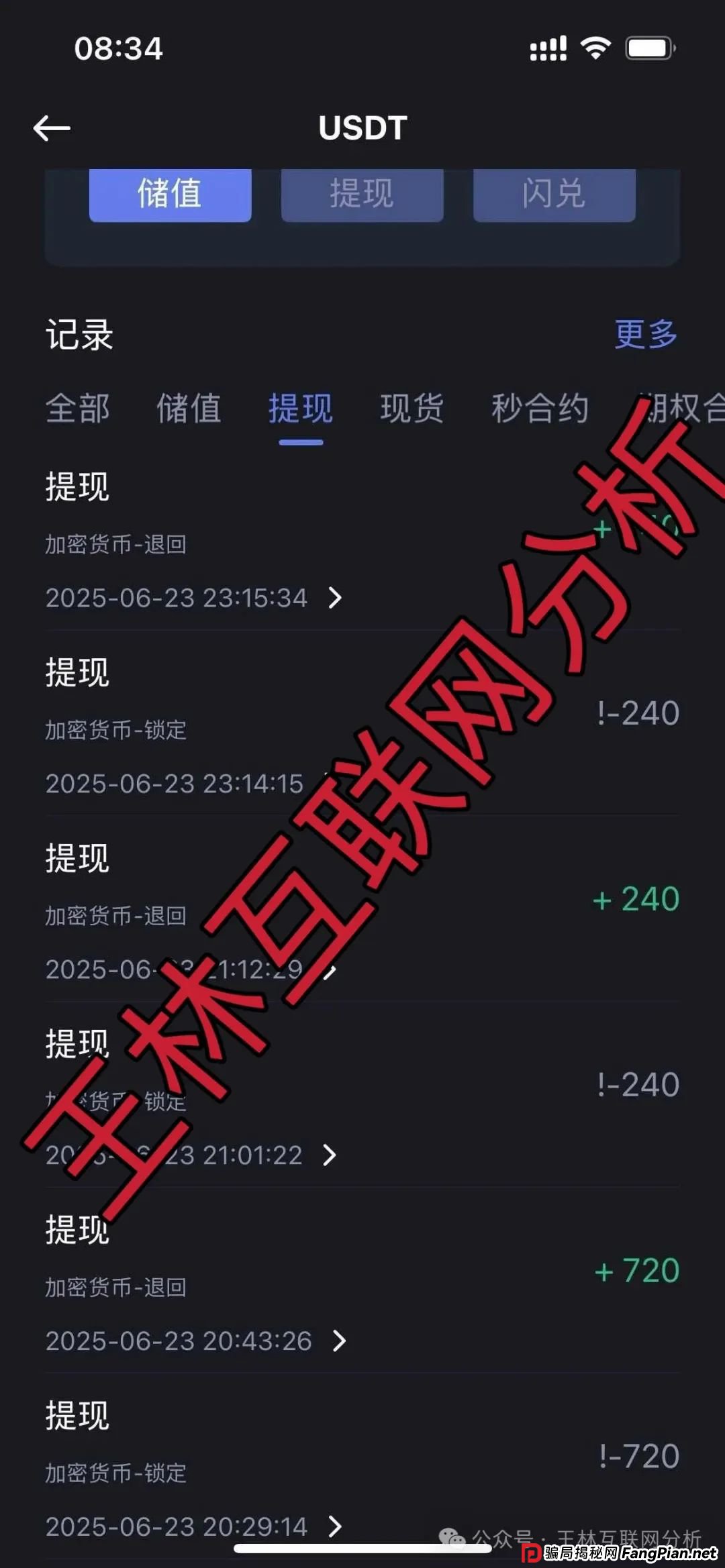Tap the back arrow to leave USDT page

[52, 127]
